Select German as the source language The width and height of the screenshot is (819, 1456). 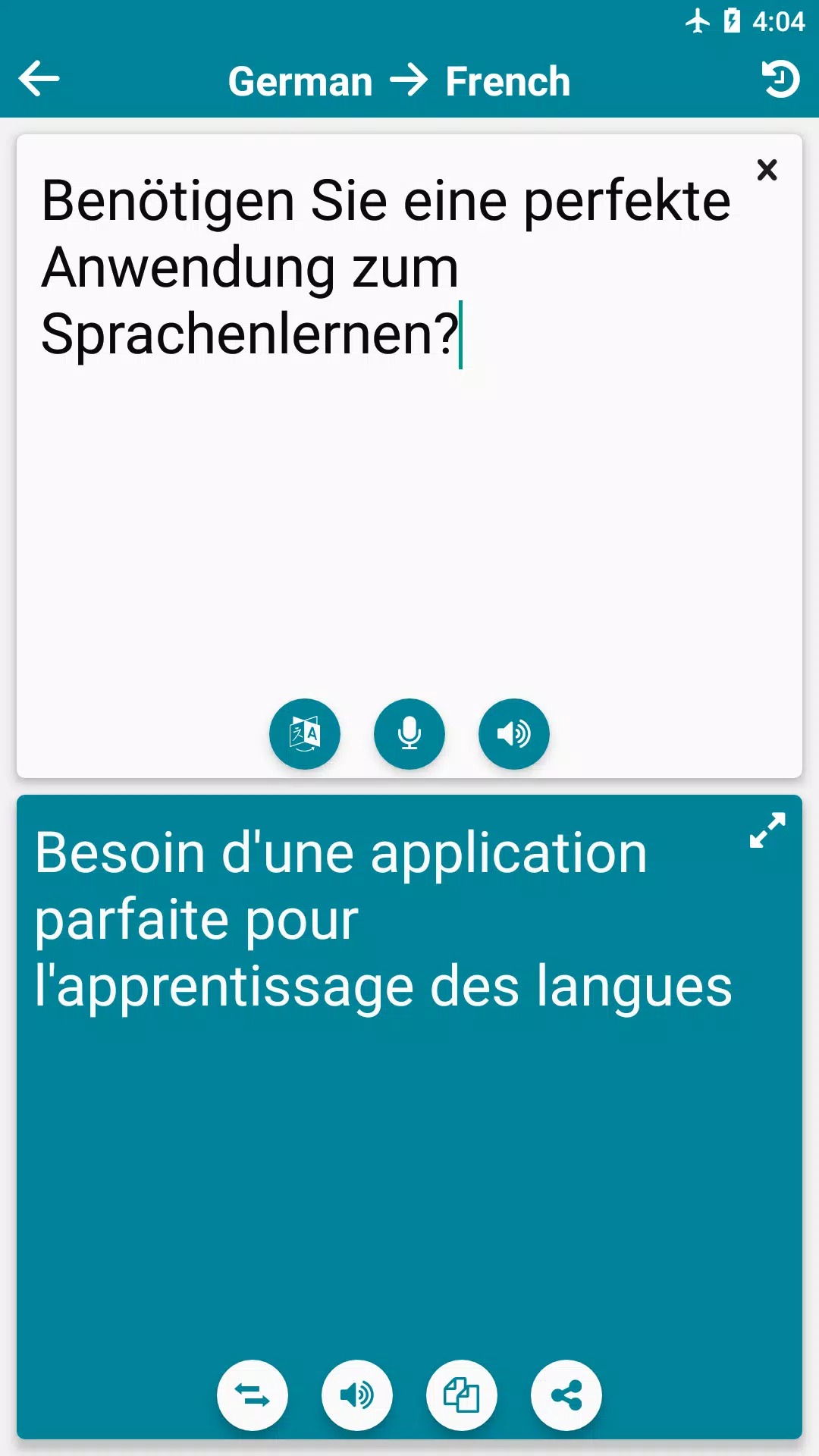(x=300, y=82)
